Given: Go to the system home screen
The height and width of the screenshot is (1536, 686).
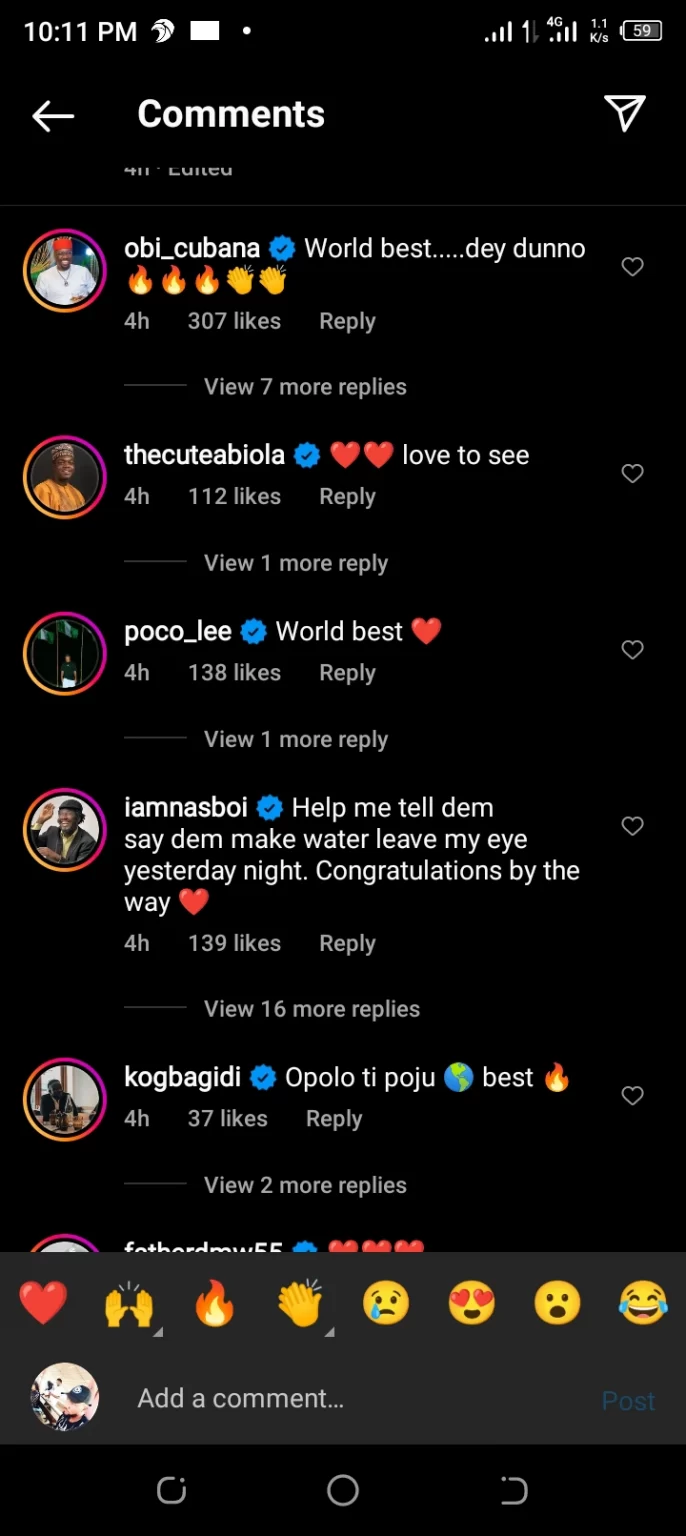Looking at the screenshot, I should click(x=342, y=1490).
